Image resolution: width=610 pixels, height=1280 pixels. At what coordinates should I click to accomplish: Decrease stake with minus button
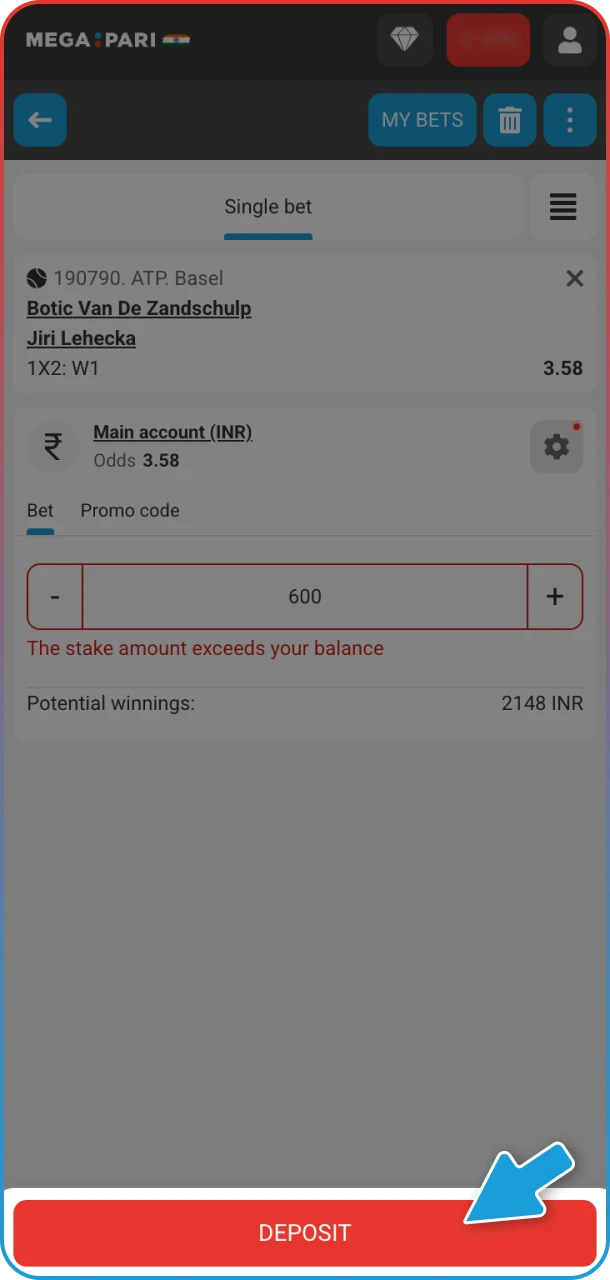[55, 597]
